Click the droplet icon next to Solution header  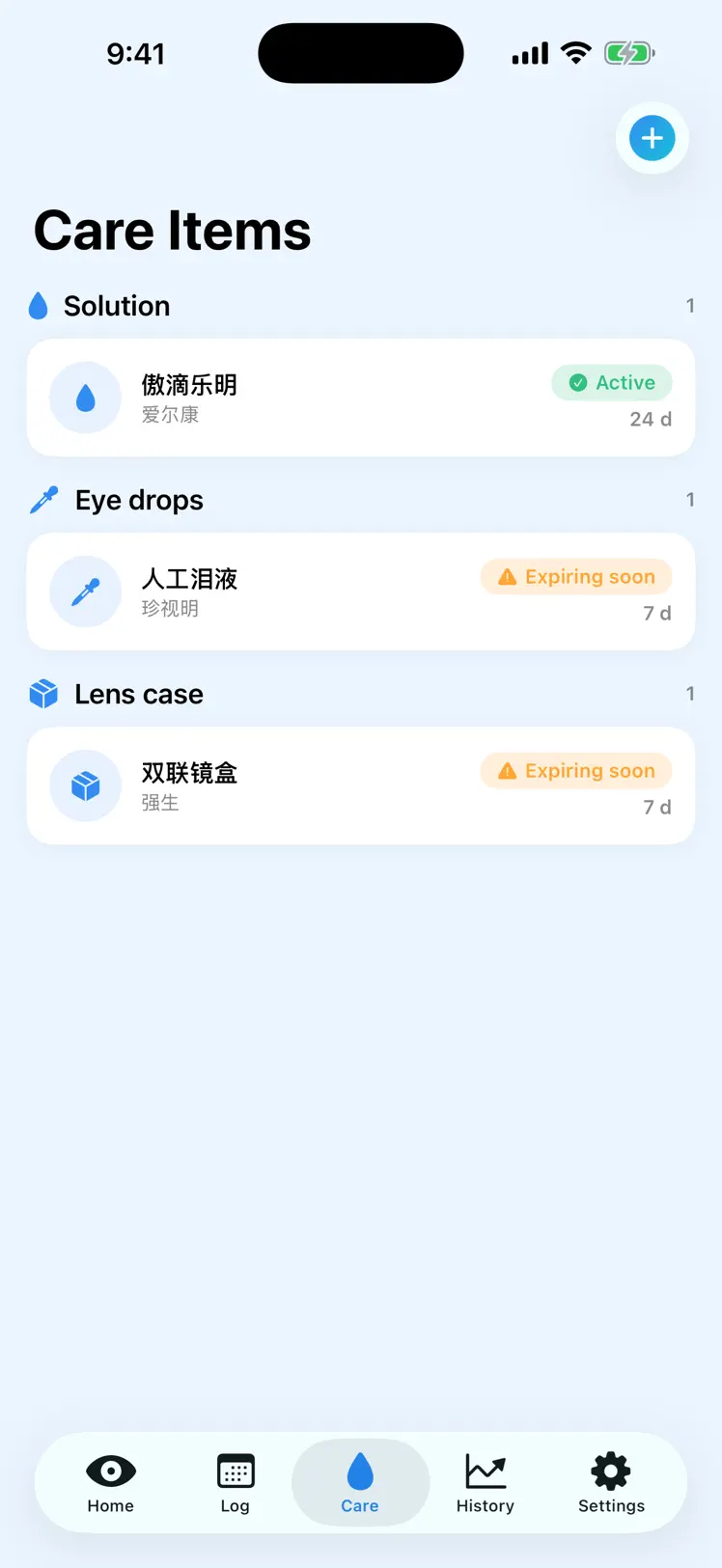[x=38, y=305]
